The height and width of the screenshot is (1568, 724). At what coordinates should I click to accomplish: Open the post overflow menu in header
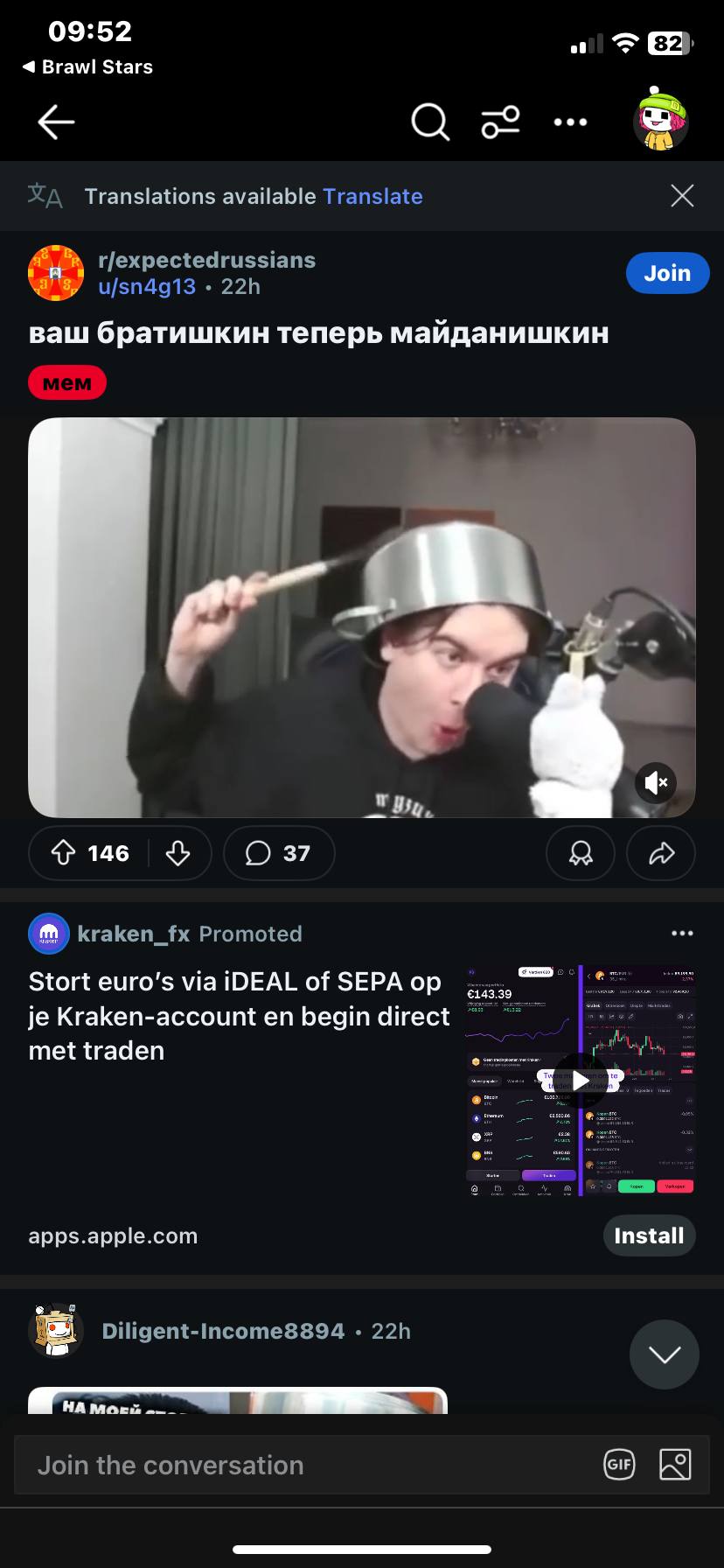click(570, 122)
